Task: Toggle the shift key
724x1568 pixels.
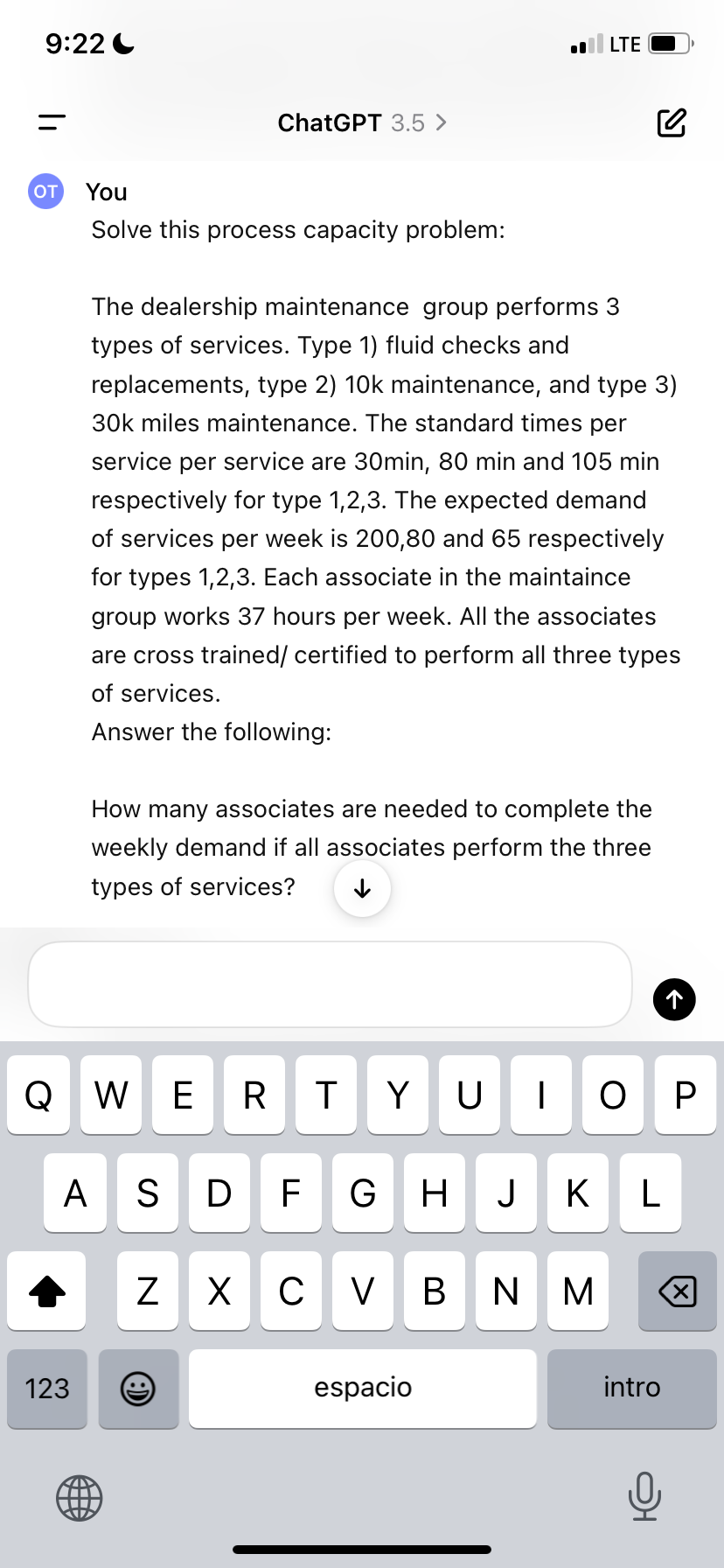Action: point(47,1291)
